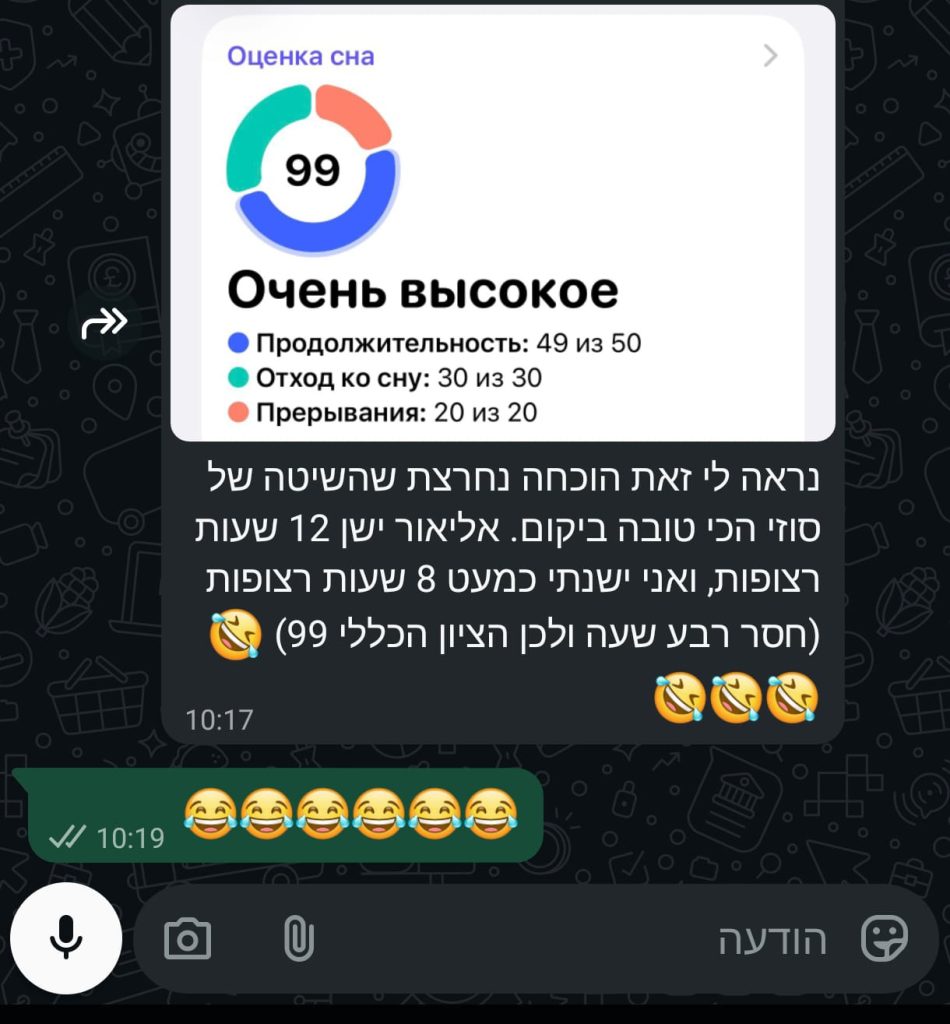Open the shared sleep score image

(502, 222)
